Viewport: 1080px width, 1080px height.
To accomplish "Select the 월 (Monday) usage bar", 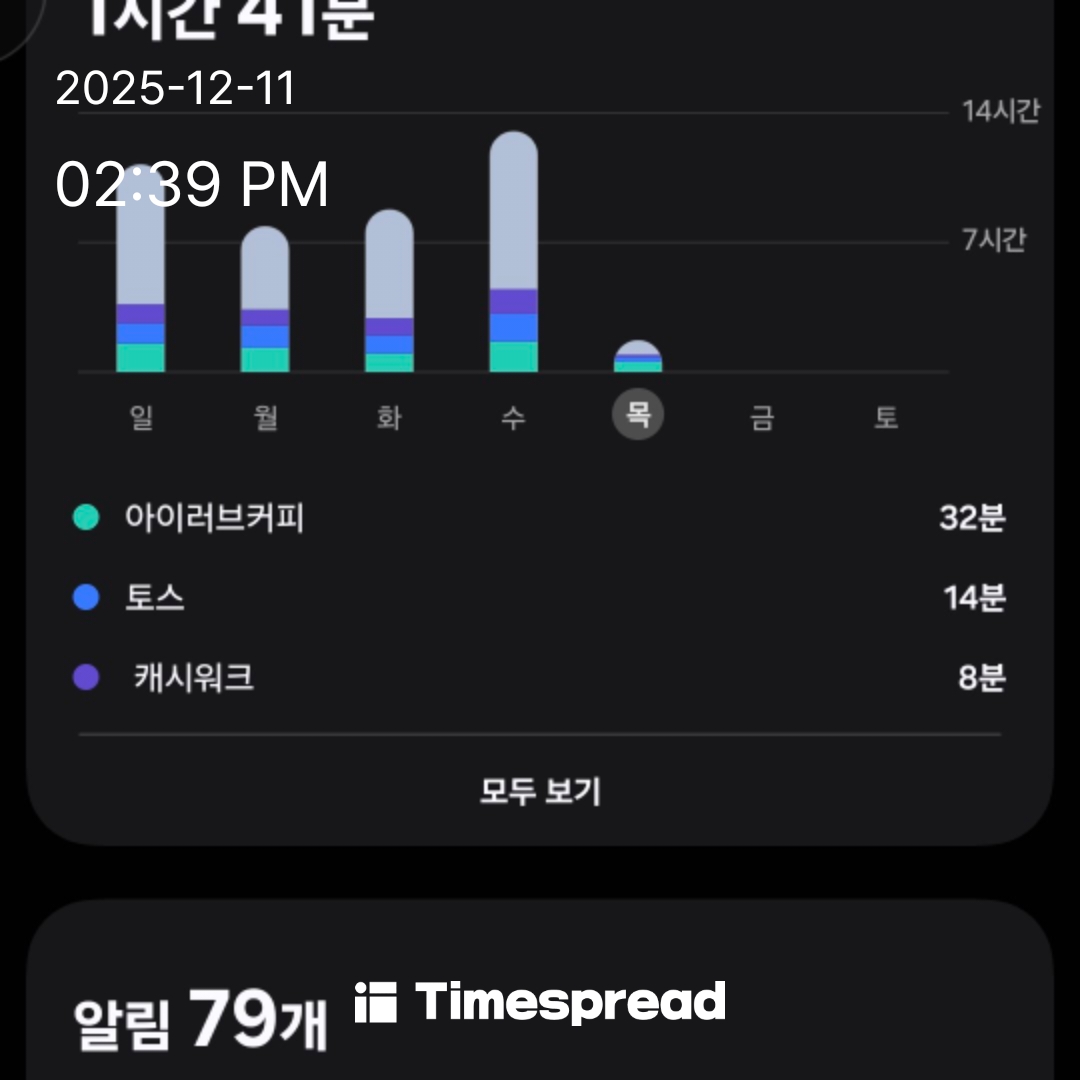I will 265,300.
